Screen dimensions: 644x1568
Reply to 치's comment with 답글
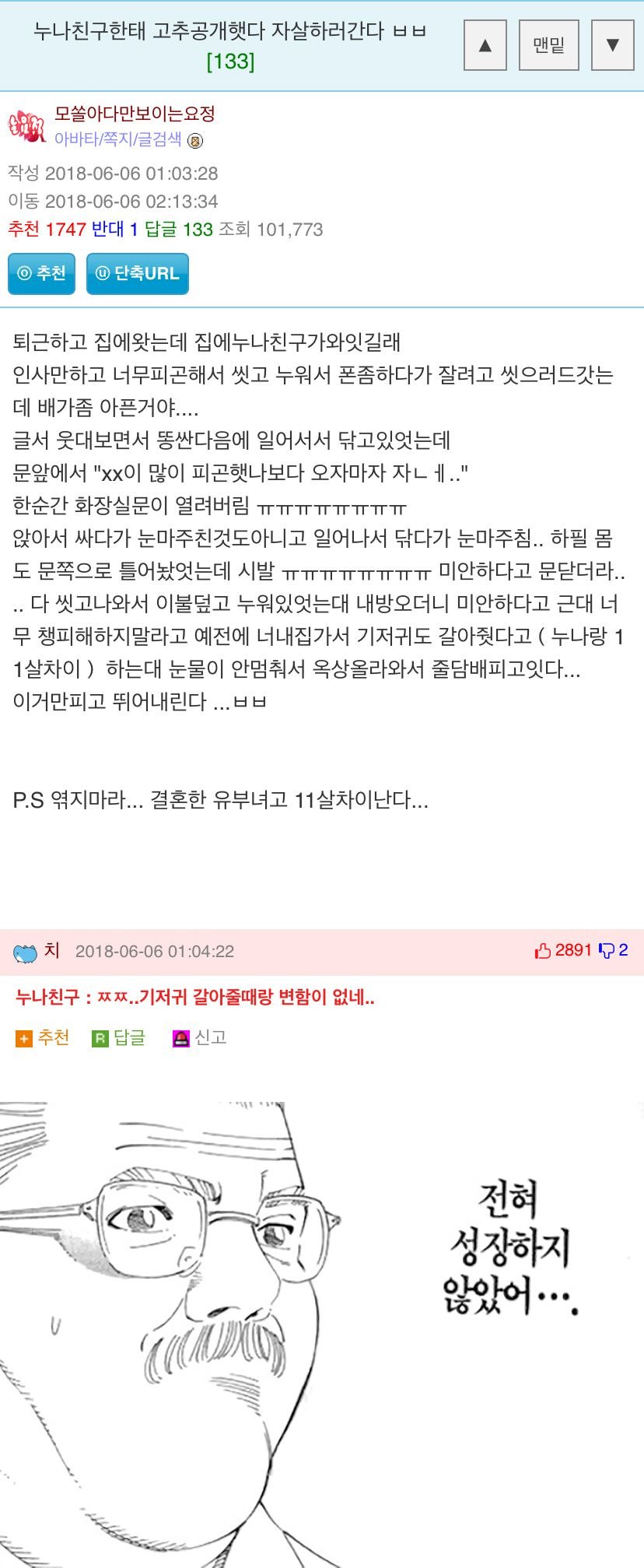119,1037
